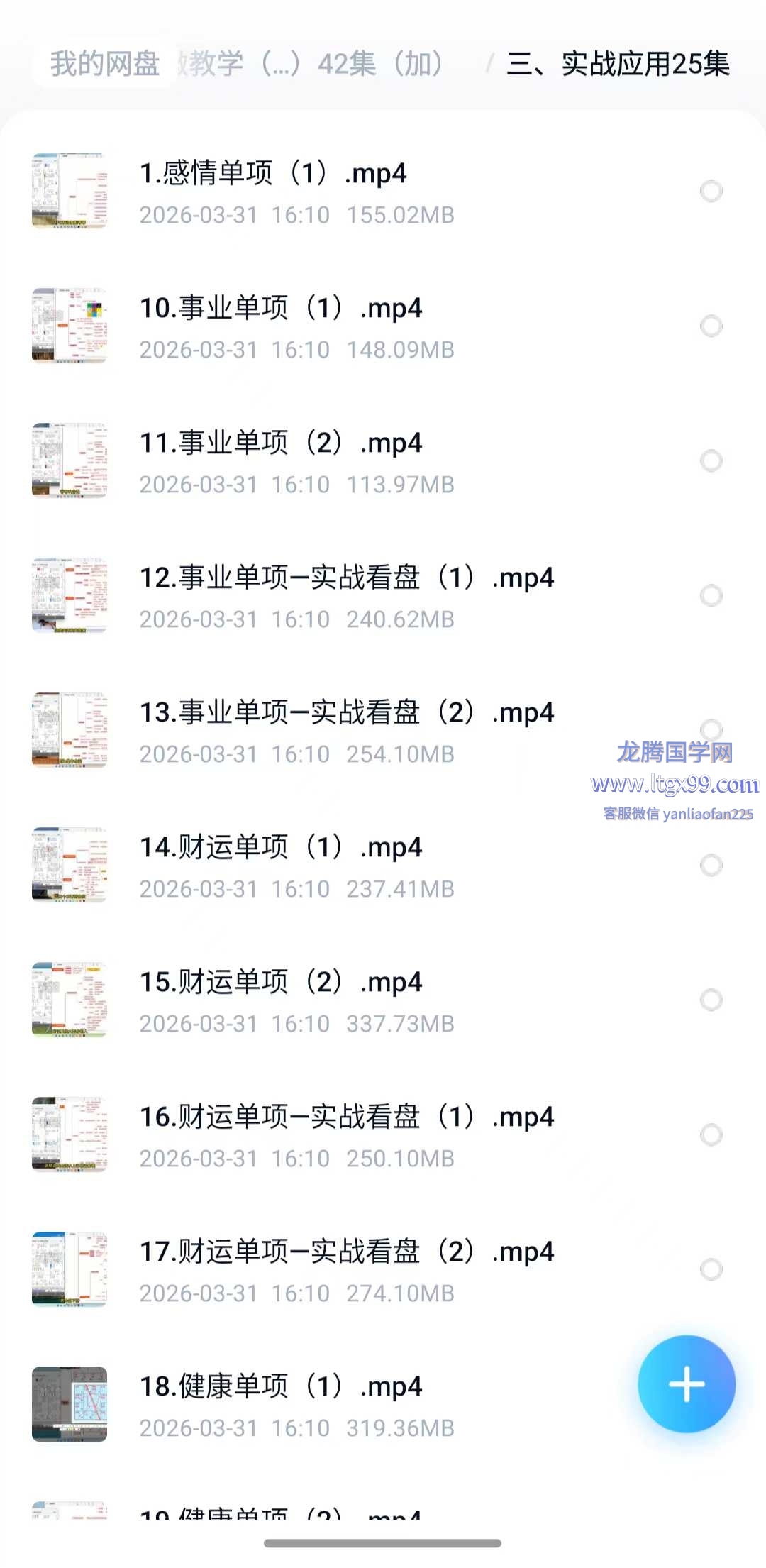Open 15.财运单项（2）.mp4 video
Viewport: 766px width, 1568px height.
pos(281,983)
